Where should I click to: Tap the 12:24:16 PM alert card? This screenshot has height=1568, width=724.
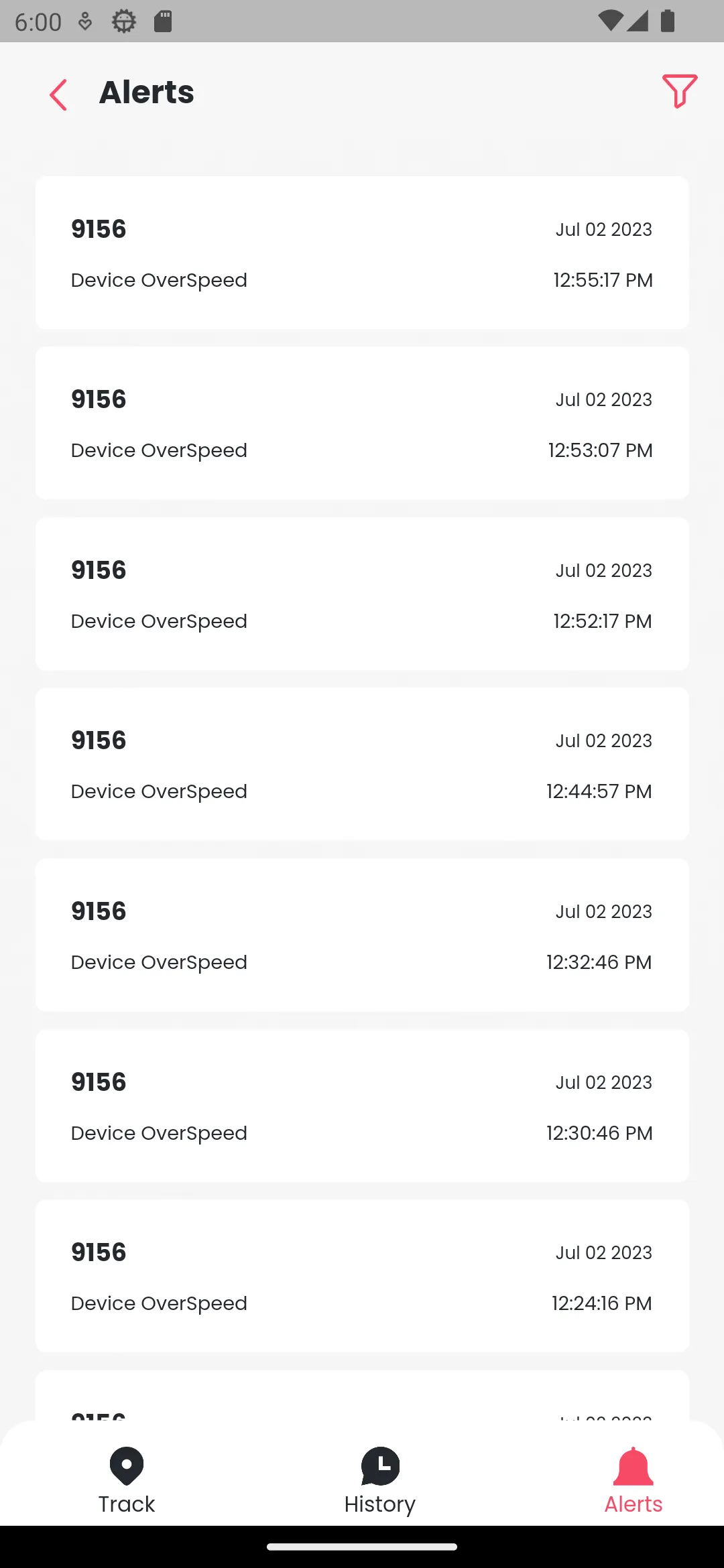[x=362, y=1277]
